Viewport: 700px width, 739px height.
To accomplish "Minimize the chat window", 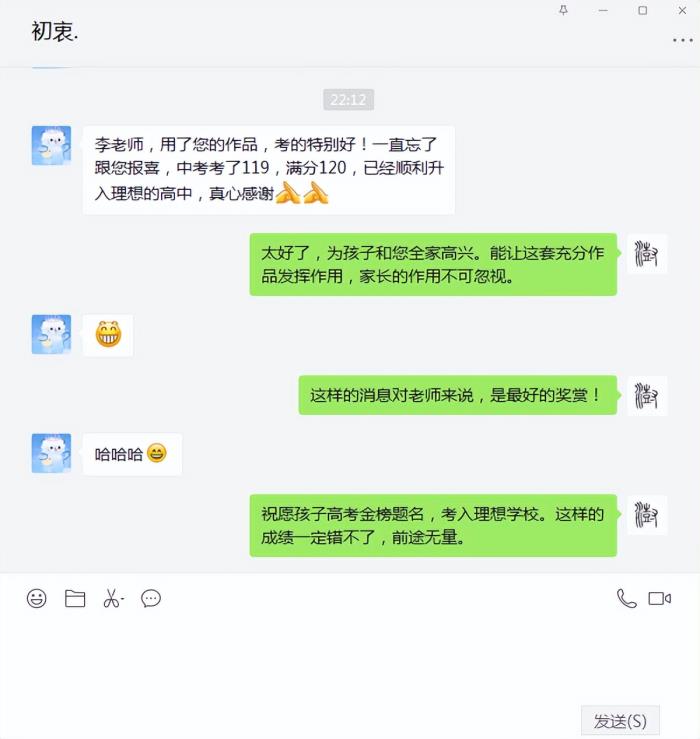I will tap(603, 10).
